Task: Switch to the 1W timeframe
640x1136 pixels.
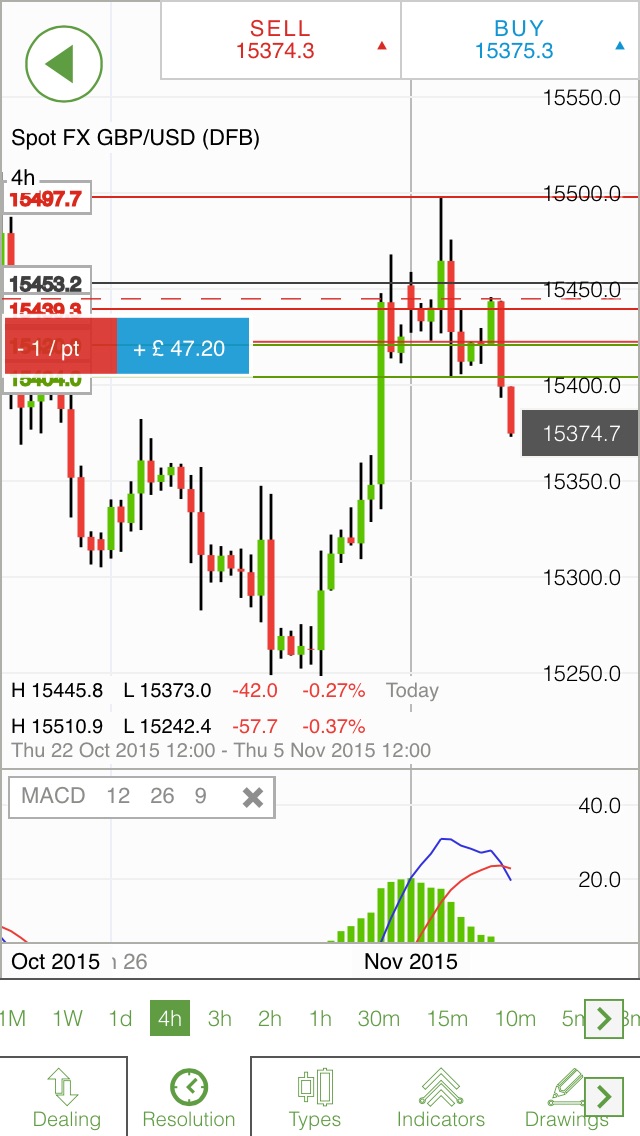Action: [x=68, y=1019]
